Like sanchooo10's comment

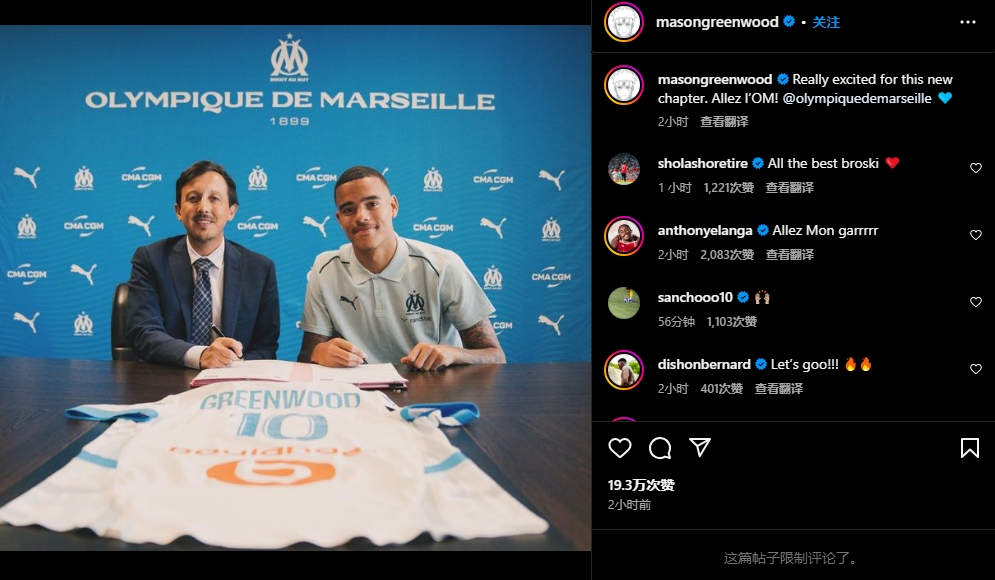click(976, 302)
